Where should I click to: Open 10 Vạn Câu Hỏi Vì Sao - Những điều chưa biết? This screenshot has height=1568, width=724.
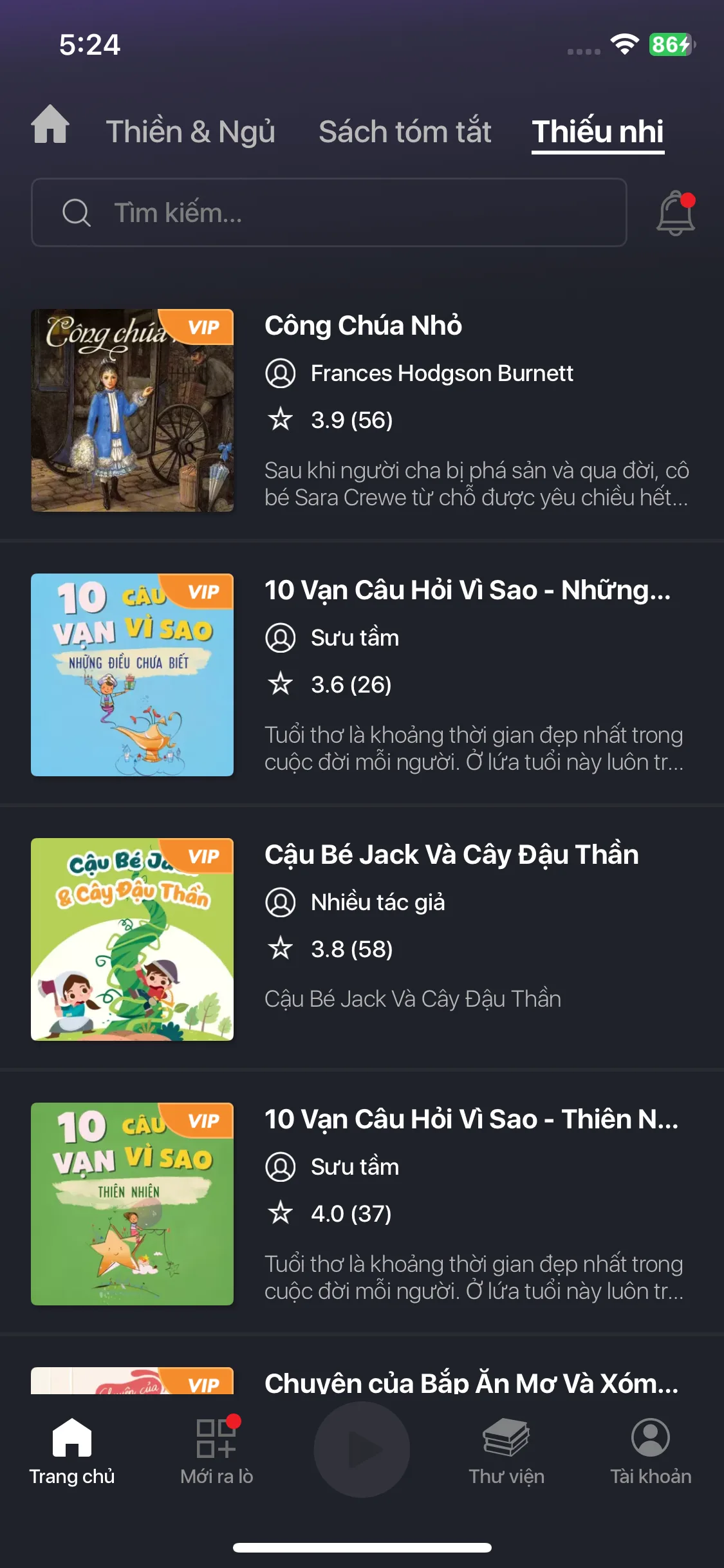467,590
